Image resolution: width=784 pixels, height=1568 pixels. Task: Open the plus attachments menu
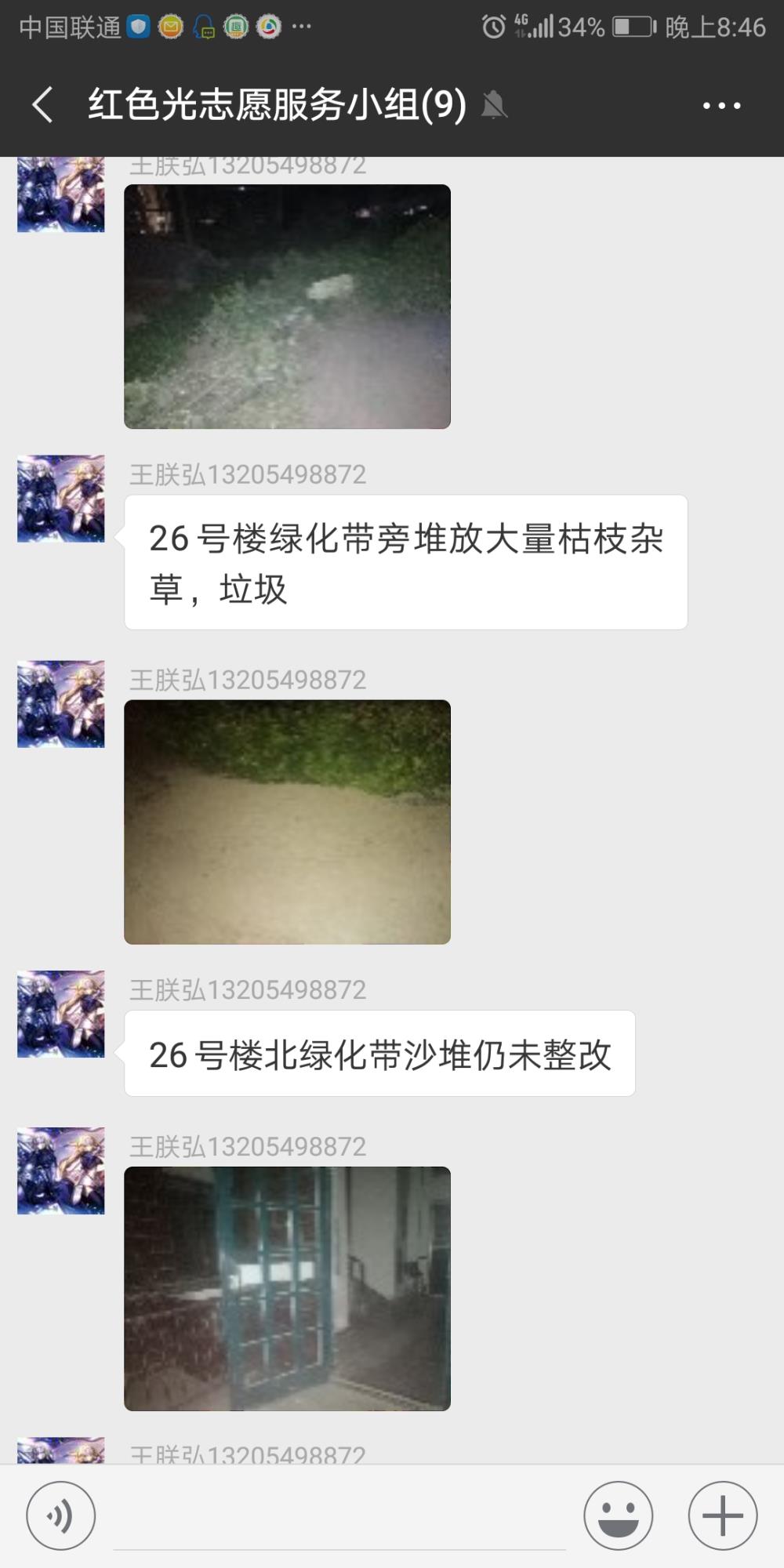coord(723,1515)
